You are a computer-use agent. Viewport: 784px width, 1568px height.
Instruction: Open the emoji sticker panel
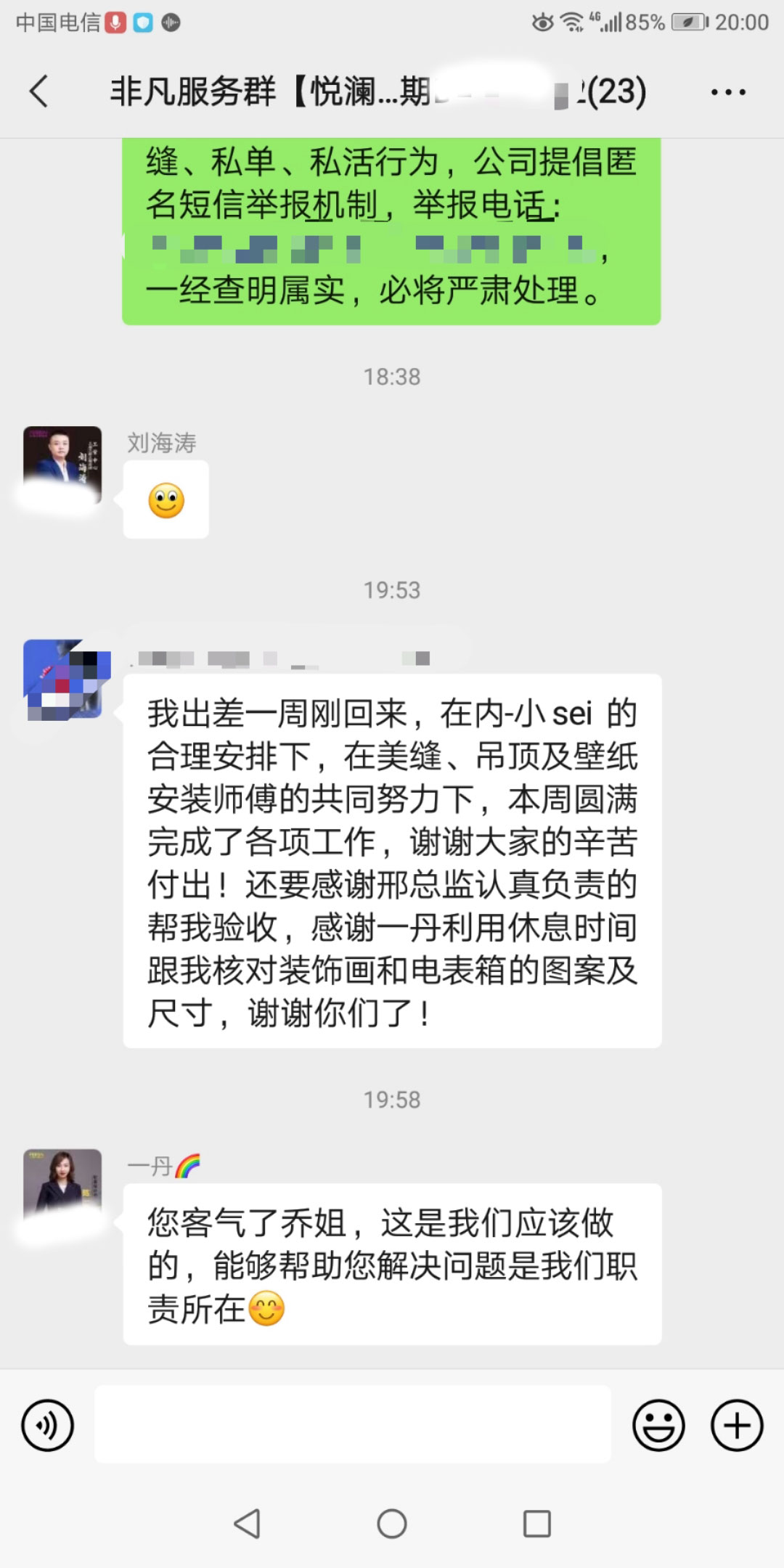point(658,1426)
